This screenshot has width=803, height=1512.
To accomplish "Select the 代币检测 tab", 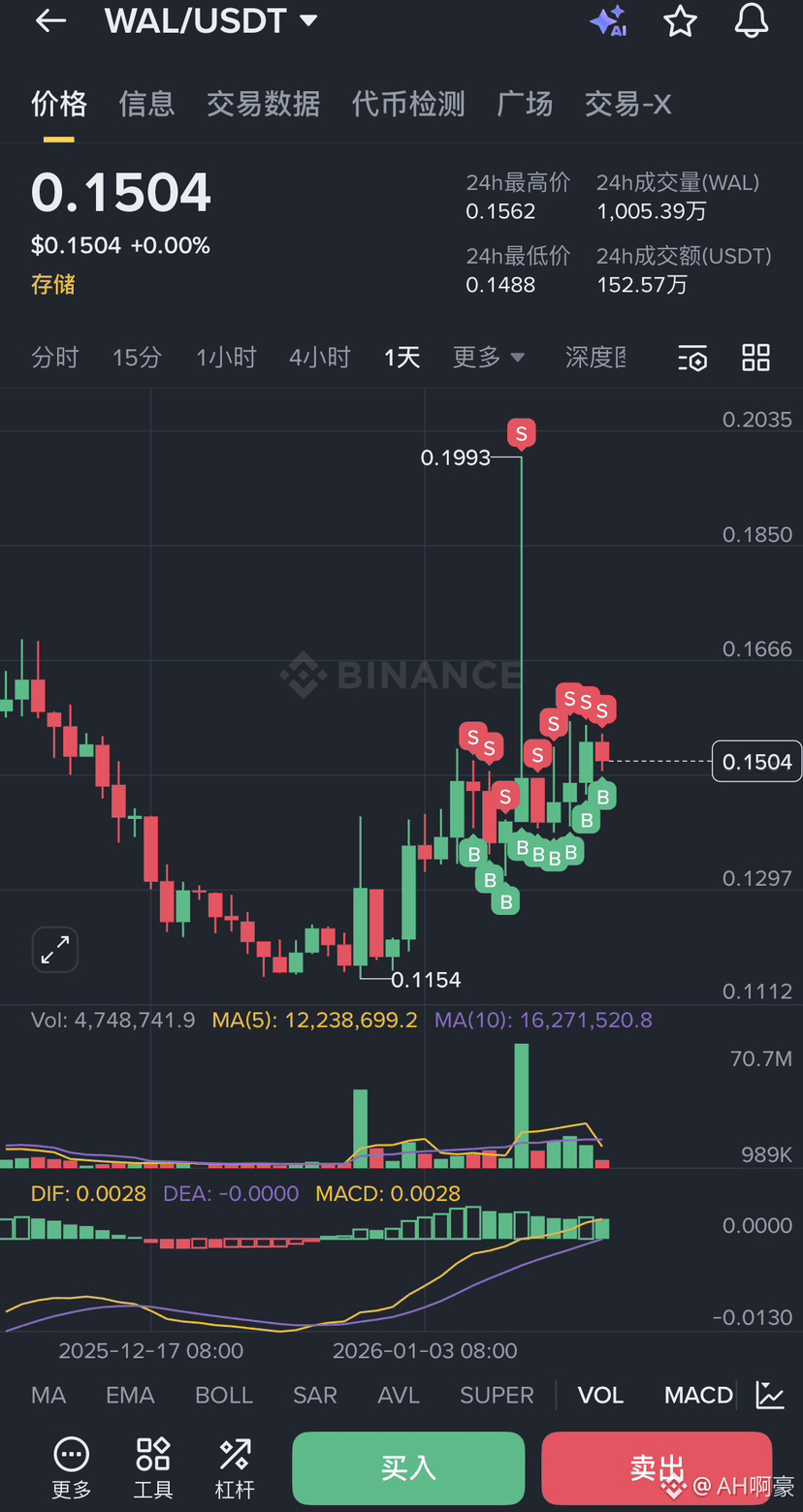I will [x=408, y=104].
